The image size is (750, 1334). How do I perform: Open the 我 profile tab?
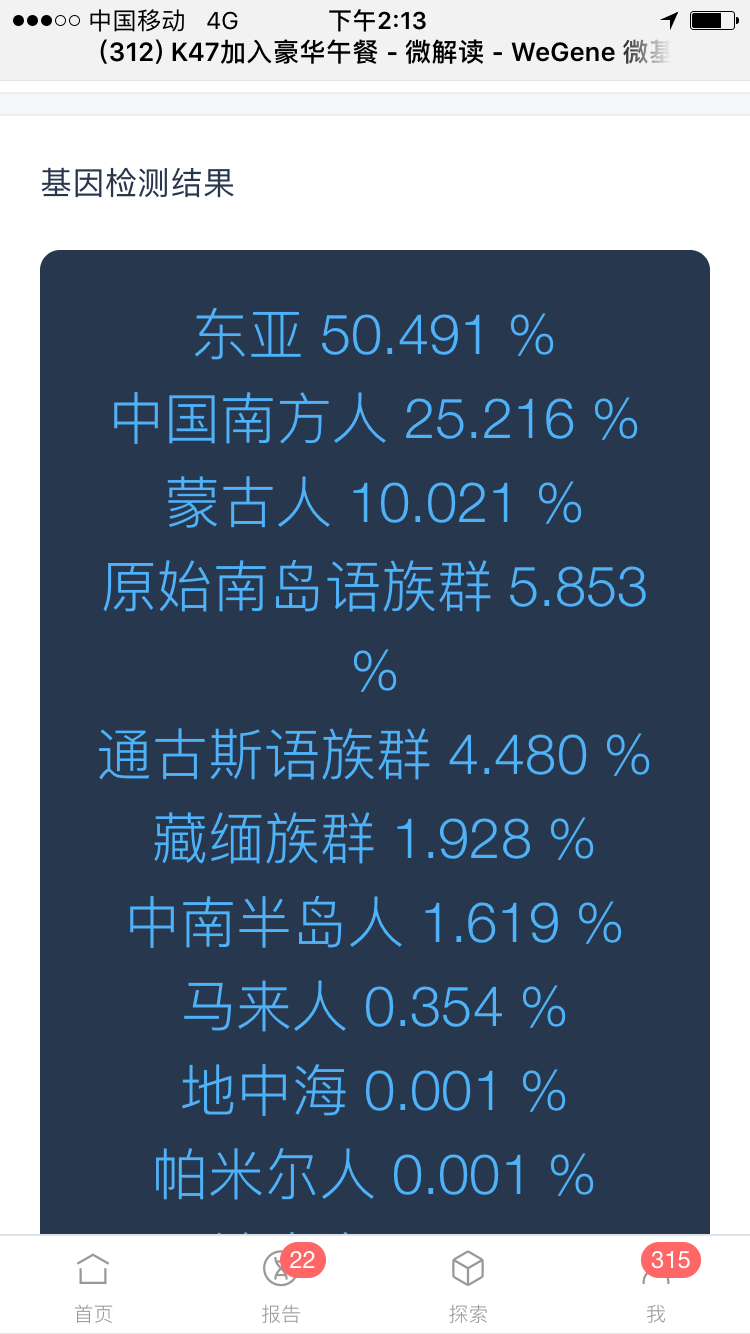coord(656,1286)
